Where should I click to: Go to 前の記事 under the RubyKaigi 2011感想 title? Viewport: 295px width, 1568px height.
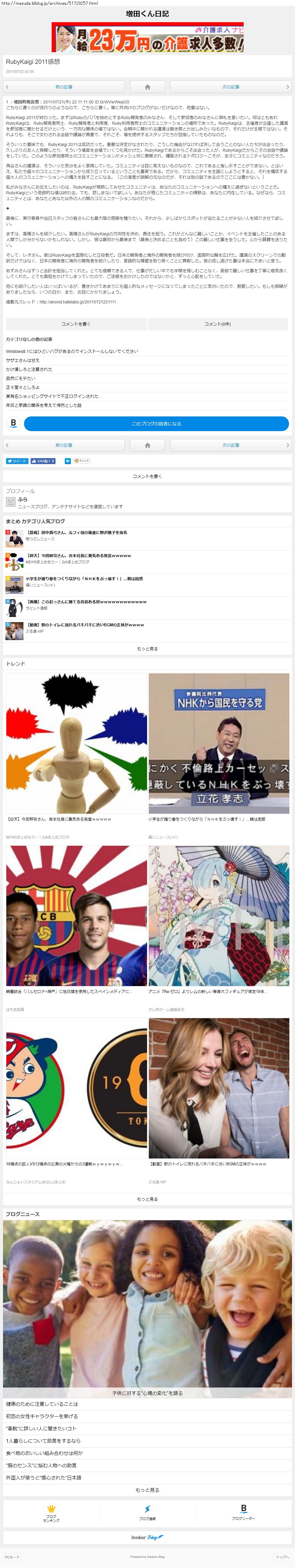(x=64, y=87)
